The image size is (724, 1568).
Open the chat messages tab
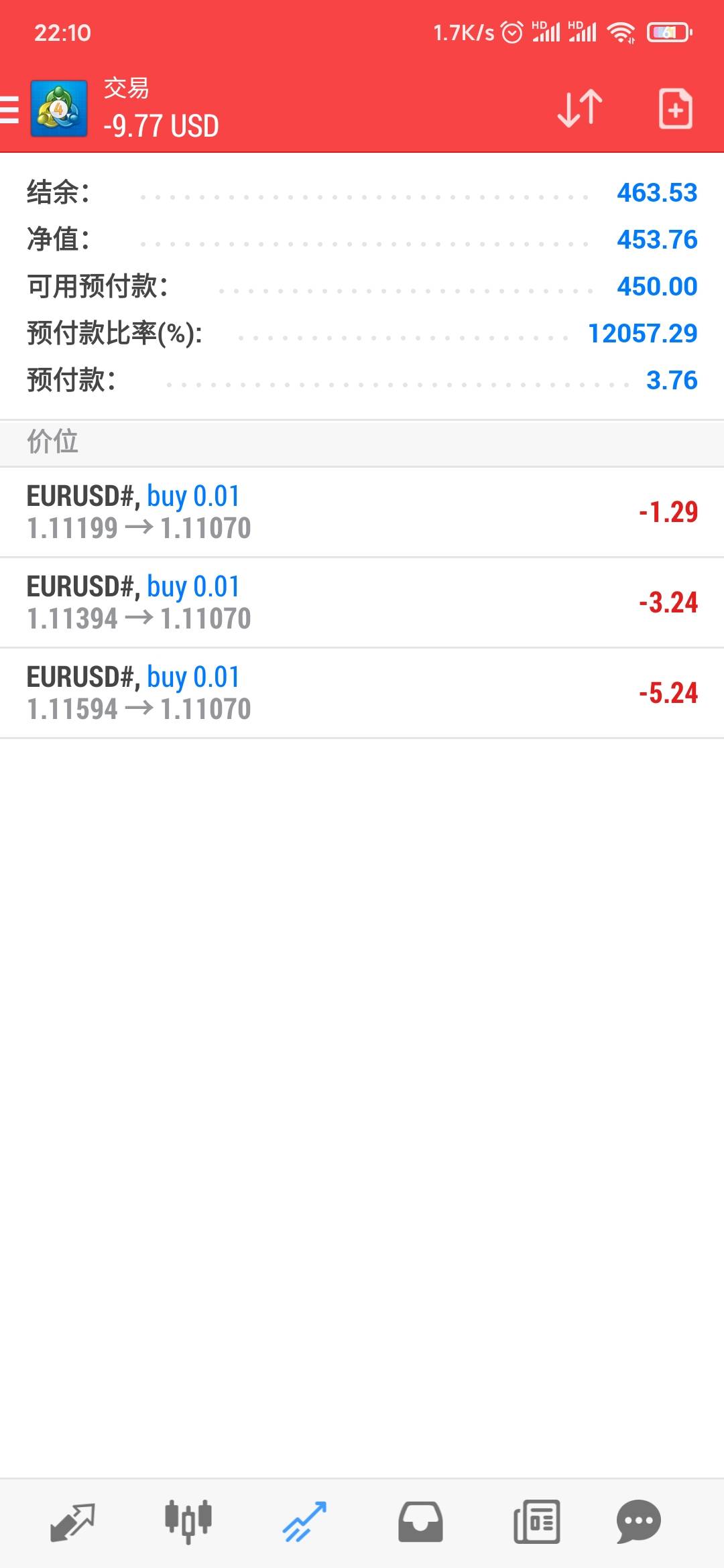(638, 1521)
